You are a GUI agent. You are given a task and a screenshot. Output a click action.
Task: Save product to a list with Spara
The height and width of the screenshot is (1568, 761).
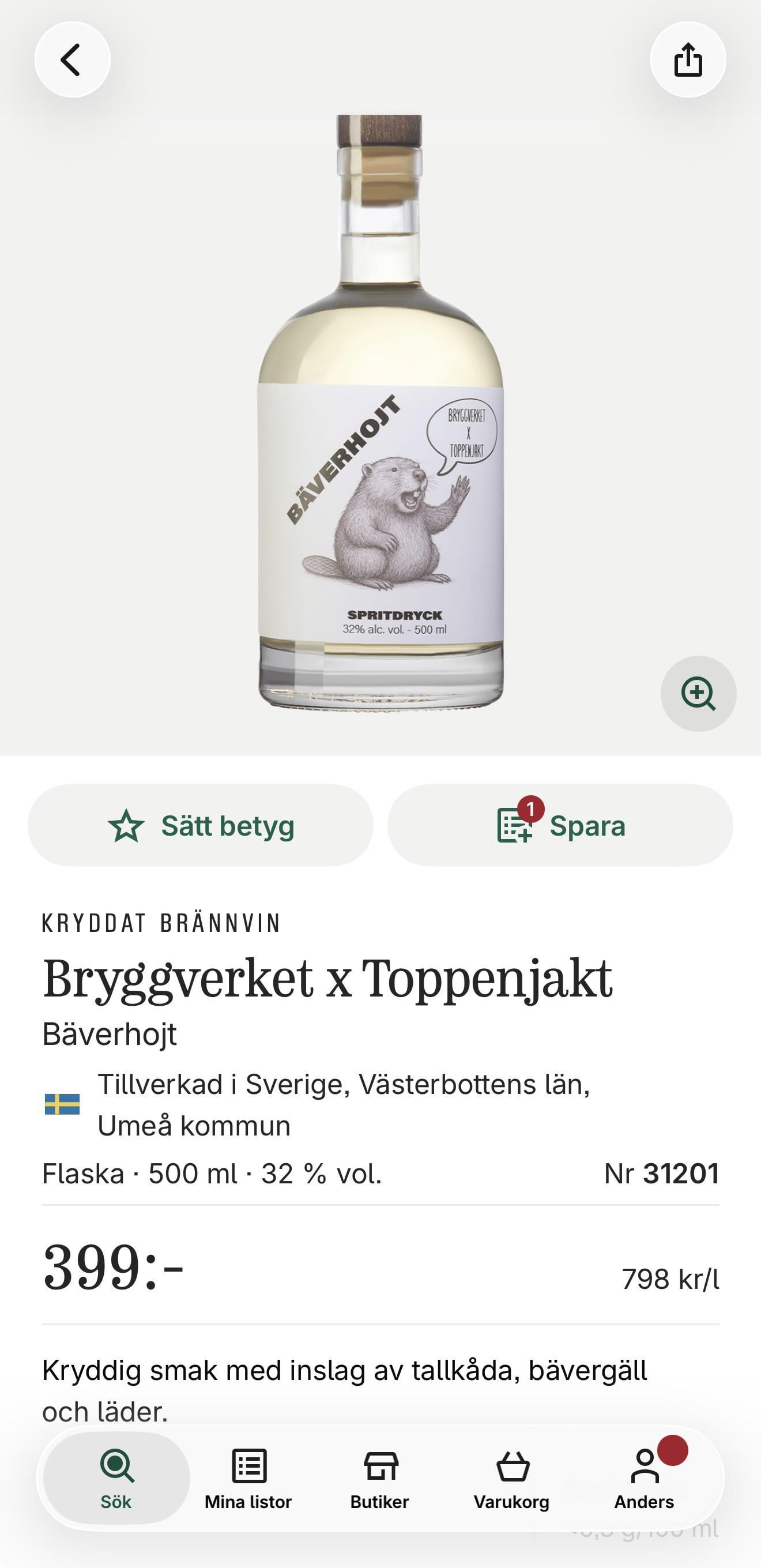560,825
